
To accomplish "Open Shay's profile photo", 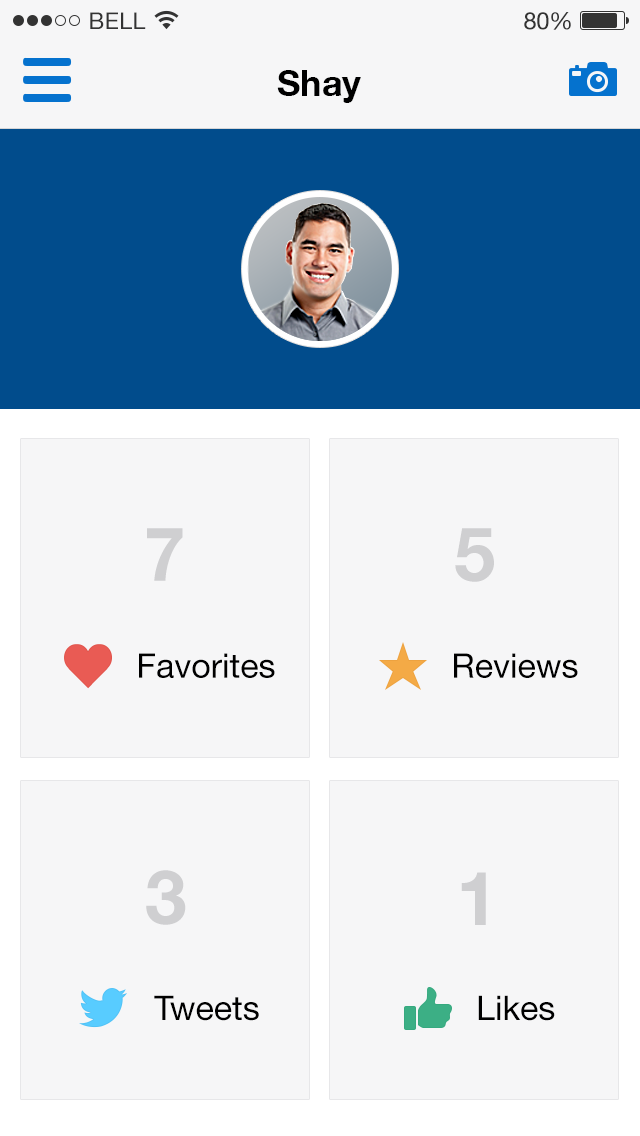I will tap(320, 269).
